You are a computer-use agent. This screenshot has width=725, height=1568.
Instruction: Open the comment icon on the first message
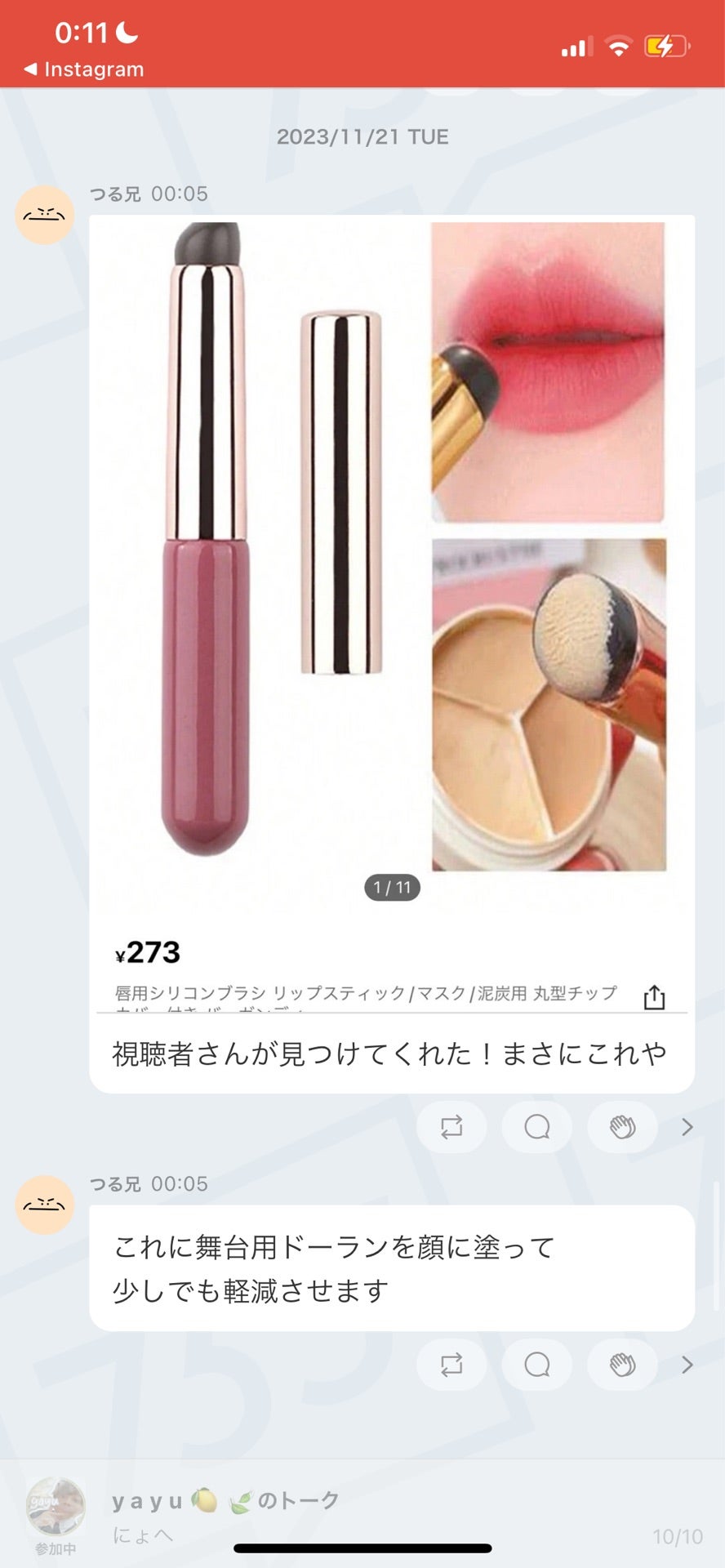click(536, 1125)
